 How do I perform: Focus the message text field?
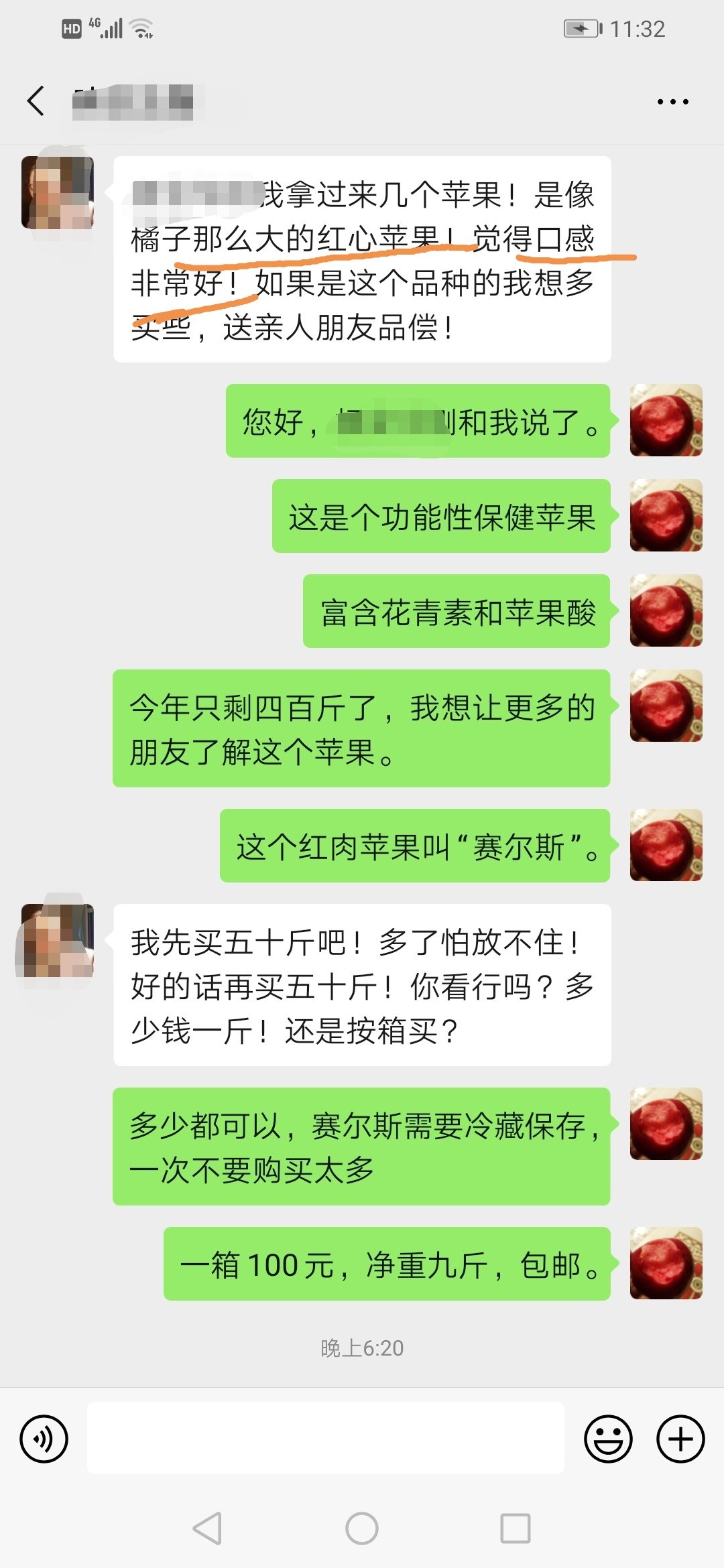tap(326, 1438)
